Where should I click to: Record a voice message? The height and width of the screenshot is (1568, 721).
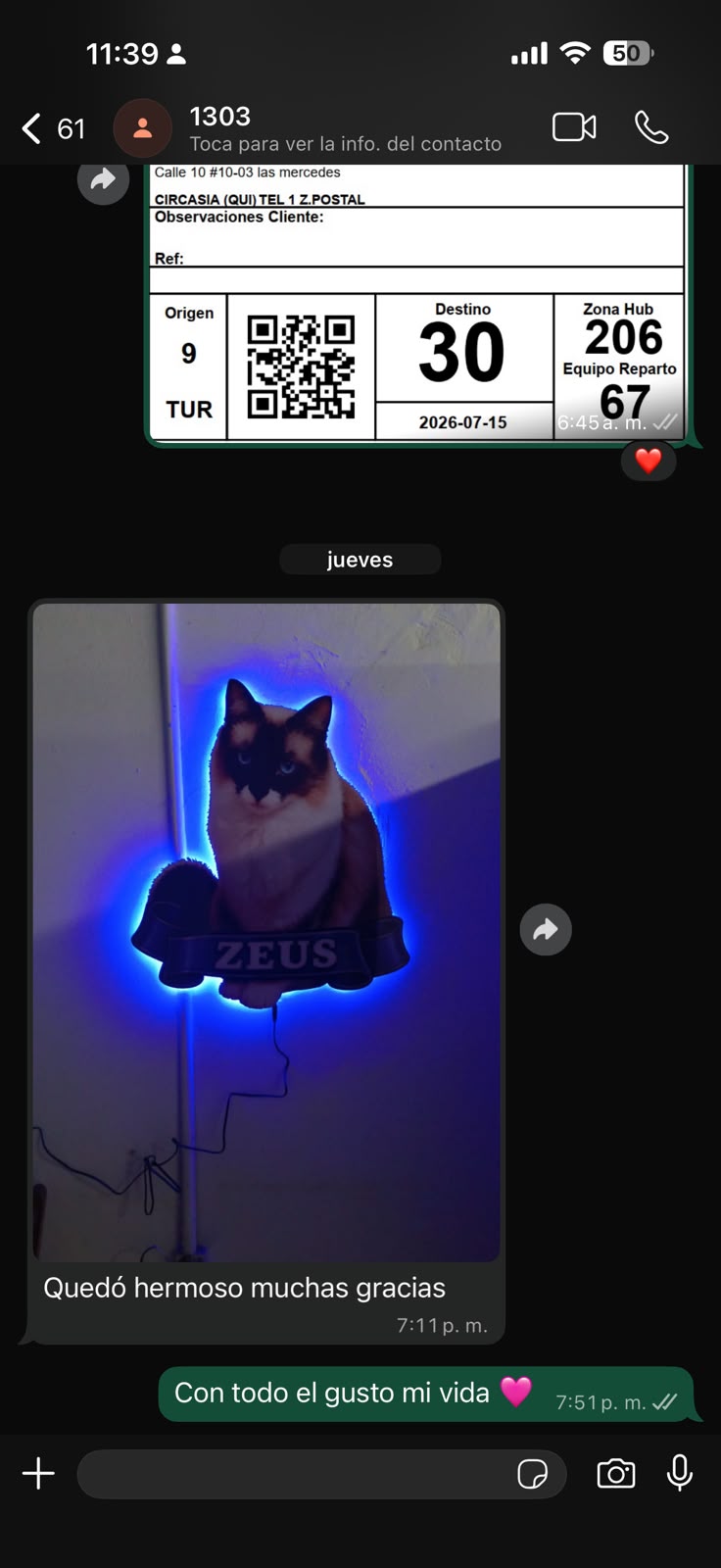[680, 1473]
